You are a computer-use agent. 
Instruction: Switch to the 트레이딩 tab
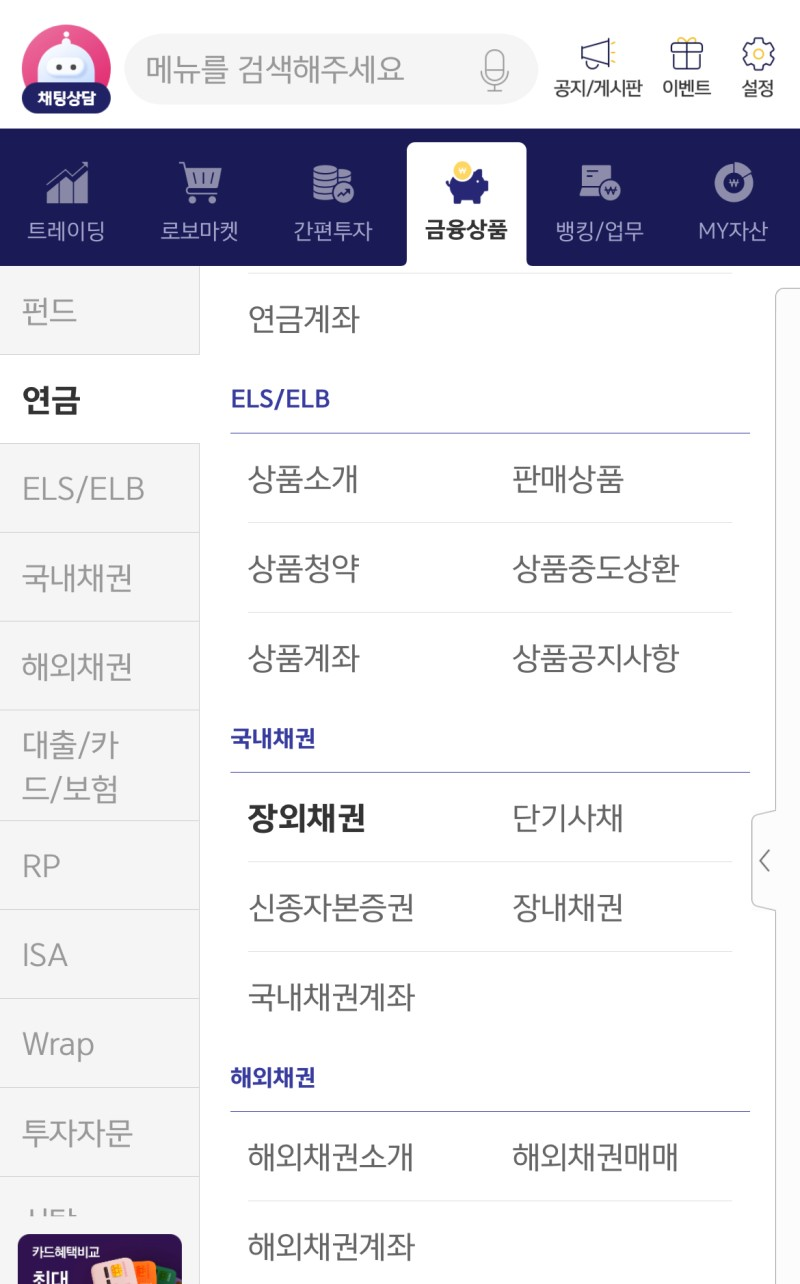[66, 204]
